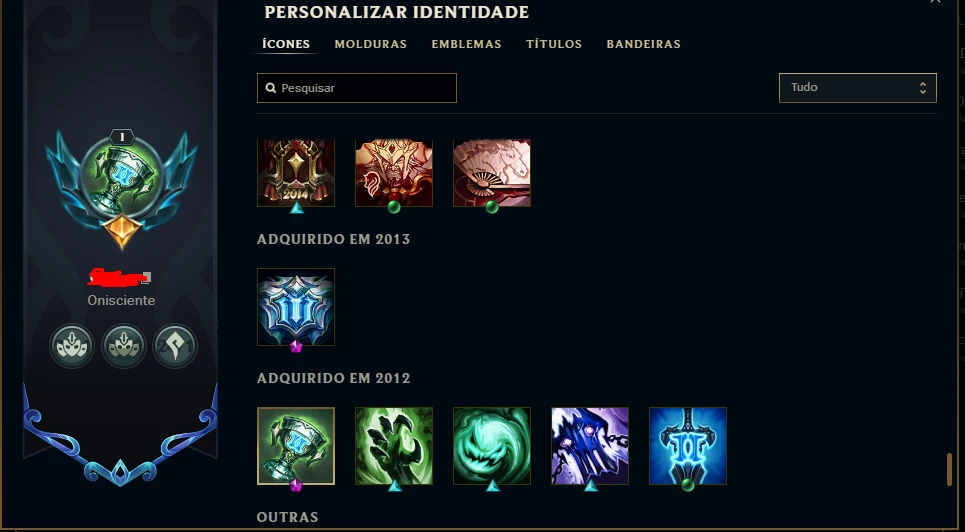
Task: Select the 2014 trophy icon
Action: click(296, 172)
